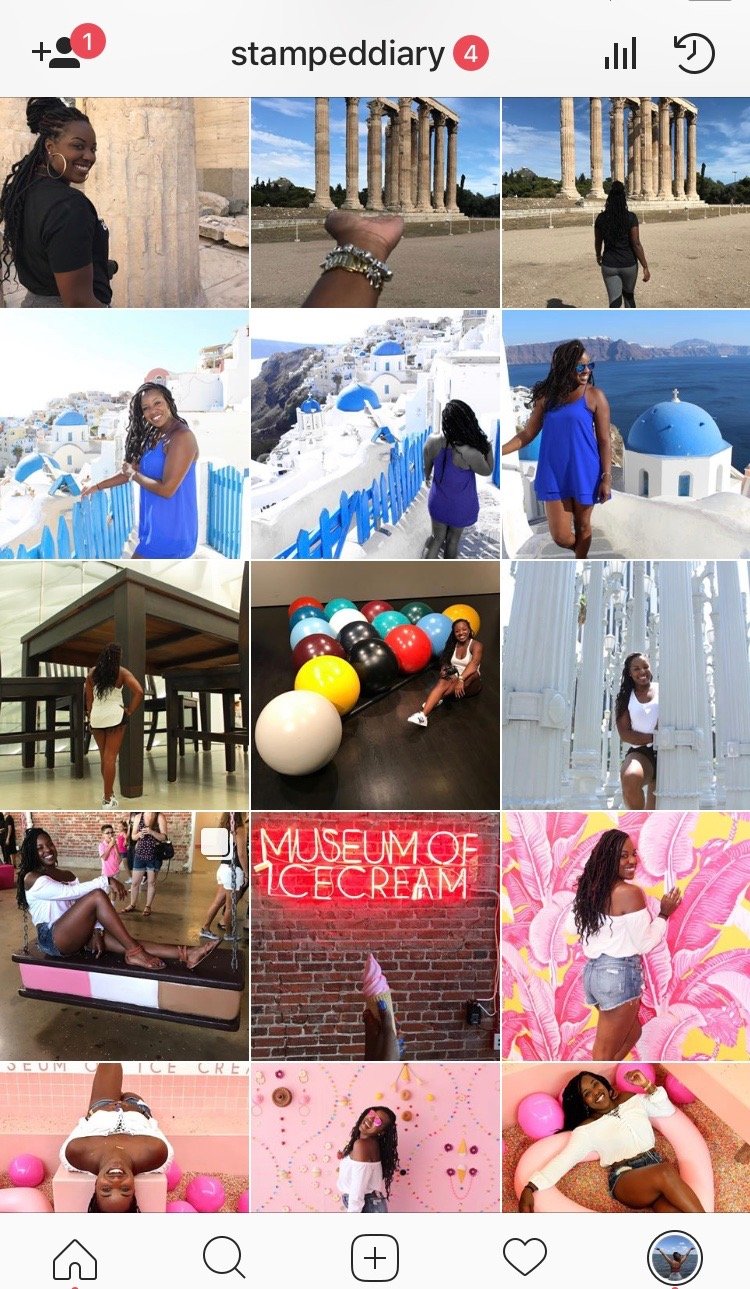The height and width of the screenshot is (1289, 750).
Task: View the pink wall with donuts post
Action: pos(375,1138)
